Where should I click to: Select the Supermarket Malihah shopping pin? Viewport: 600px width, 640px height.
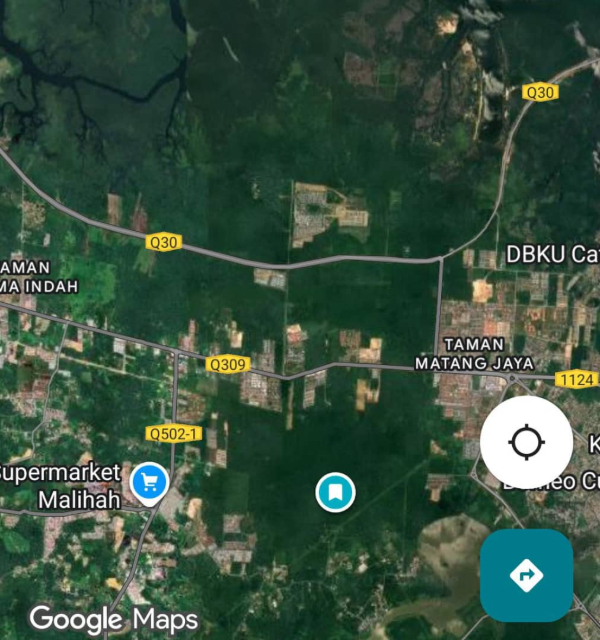(149, 484)
